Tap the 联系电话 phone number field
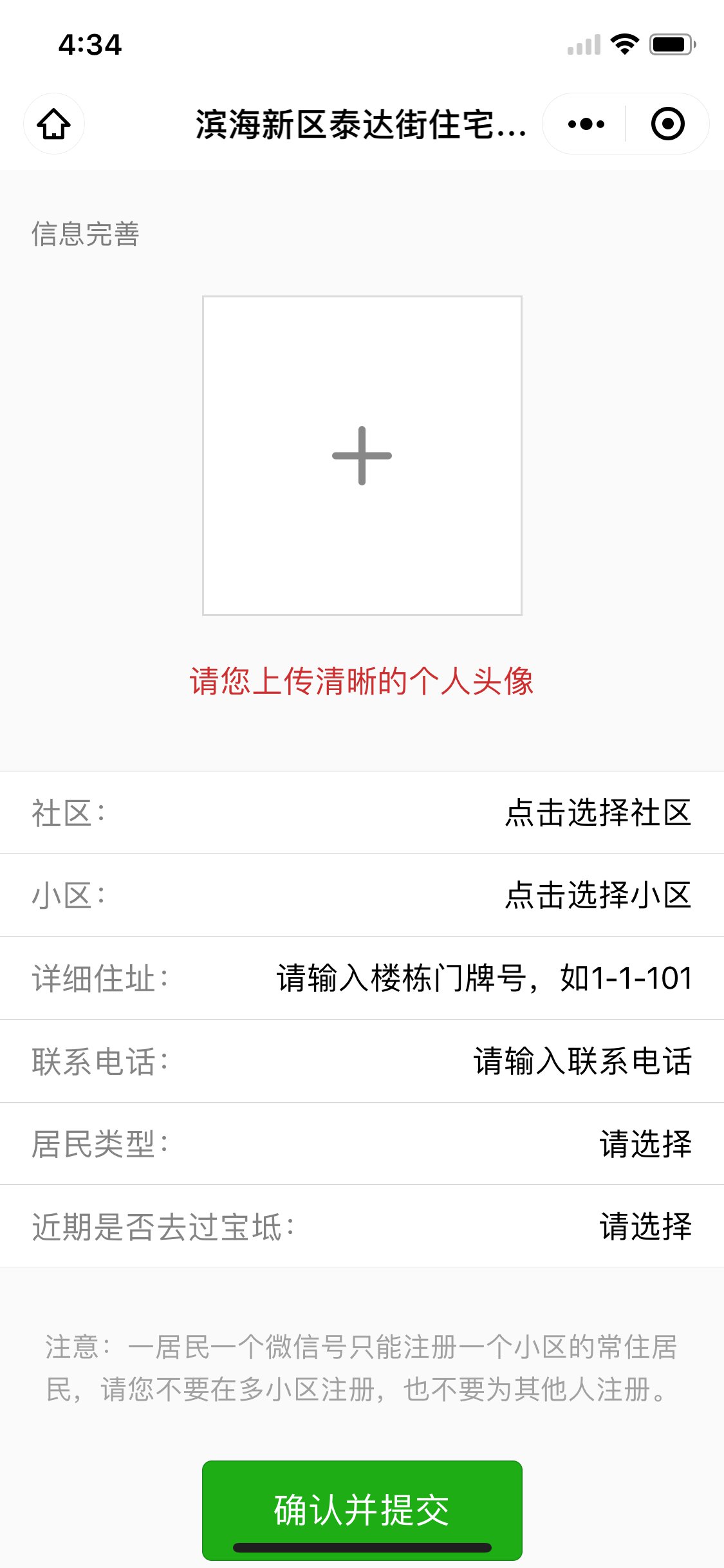724x1568 pixels. tap(582, 1061)
